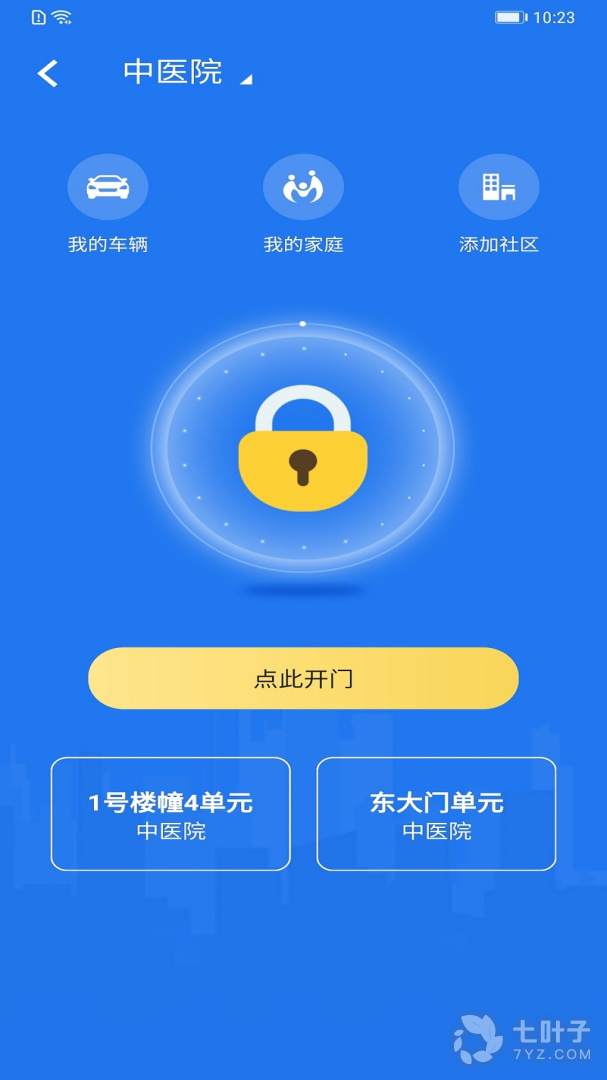The image size is (607, 1080).
Task: Go back using the top-left arrow
Action: click(x=48, y=73)
